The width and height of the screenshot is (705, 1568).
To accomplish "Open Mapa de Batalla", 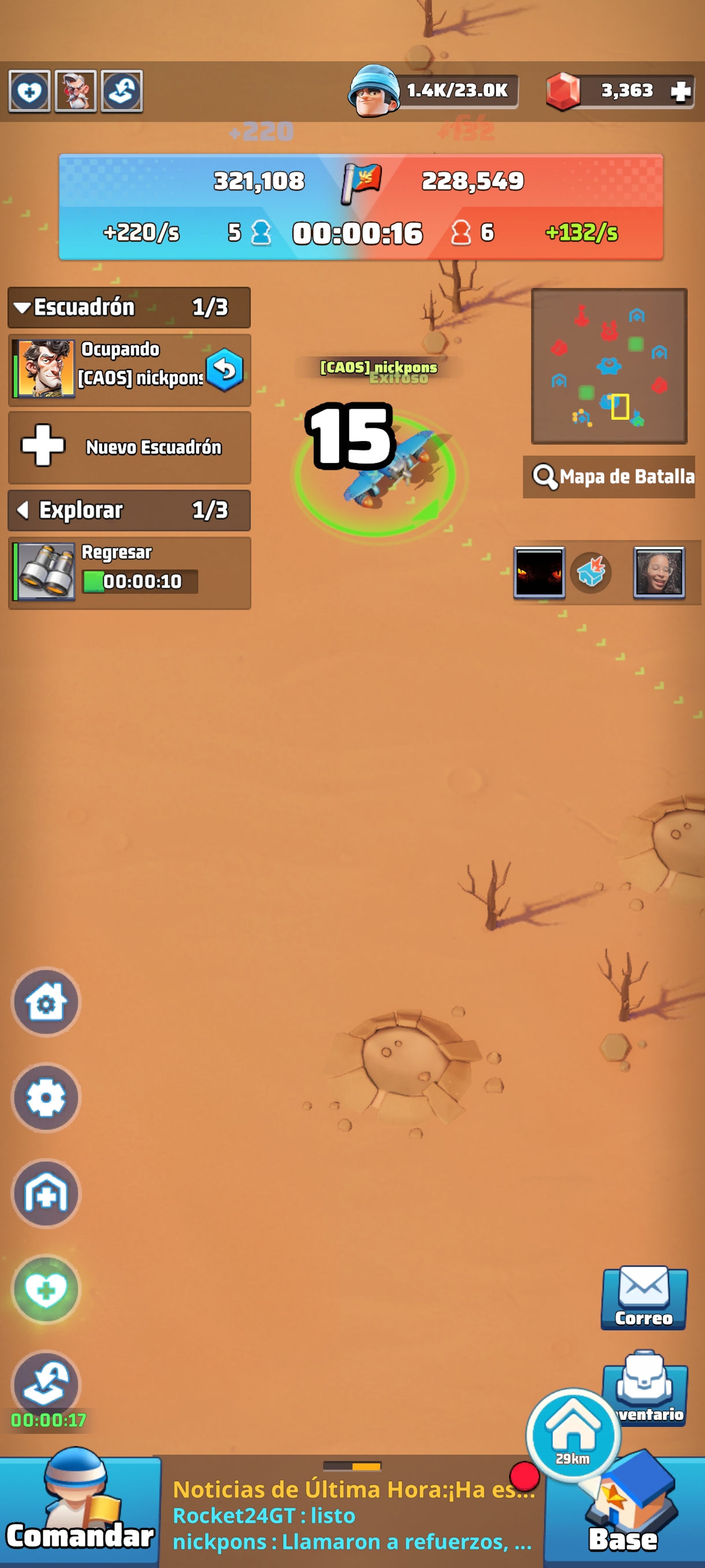I will point(610,476).
